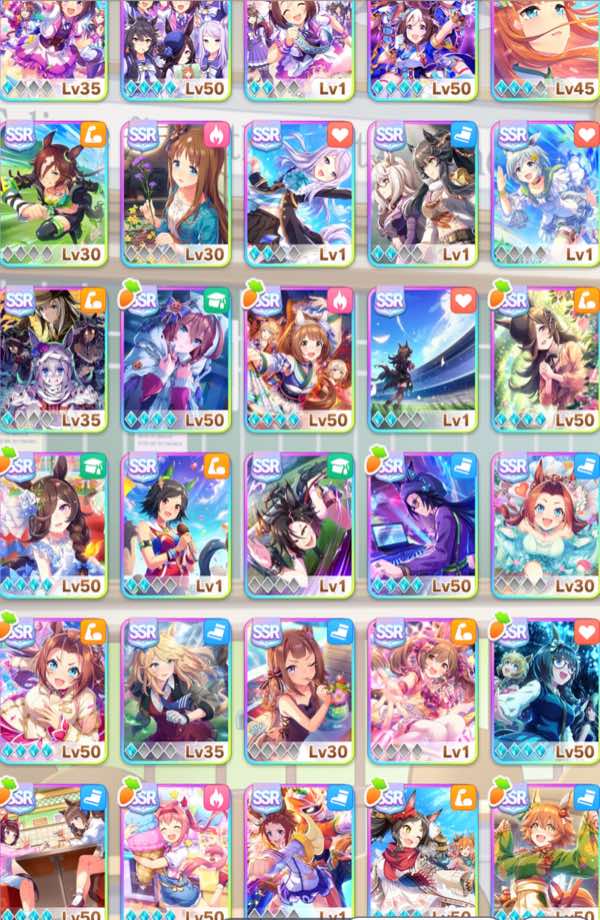Open the Lv1 heart card showing a stadium

[421, 360]
